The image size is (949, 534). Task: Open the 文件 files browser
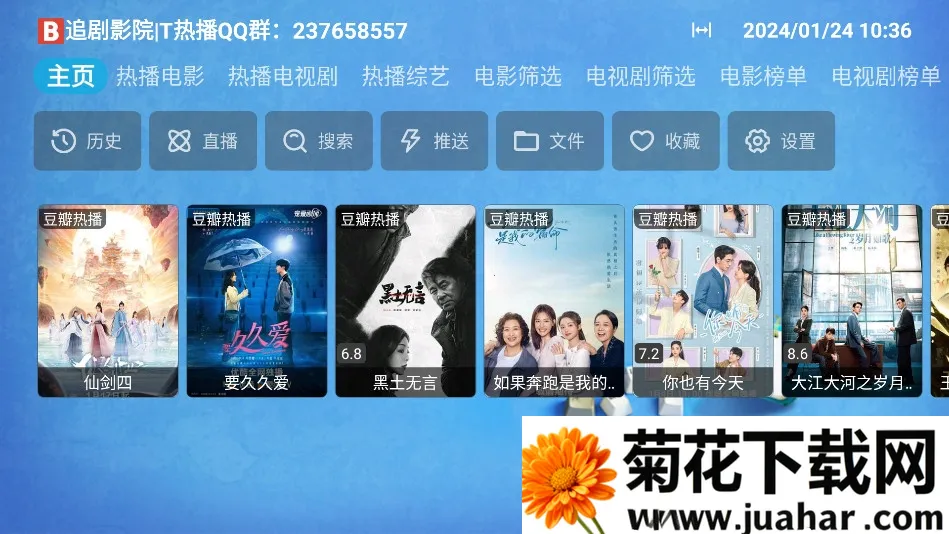click(550, 141)
